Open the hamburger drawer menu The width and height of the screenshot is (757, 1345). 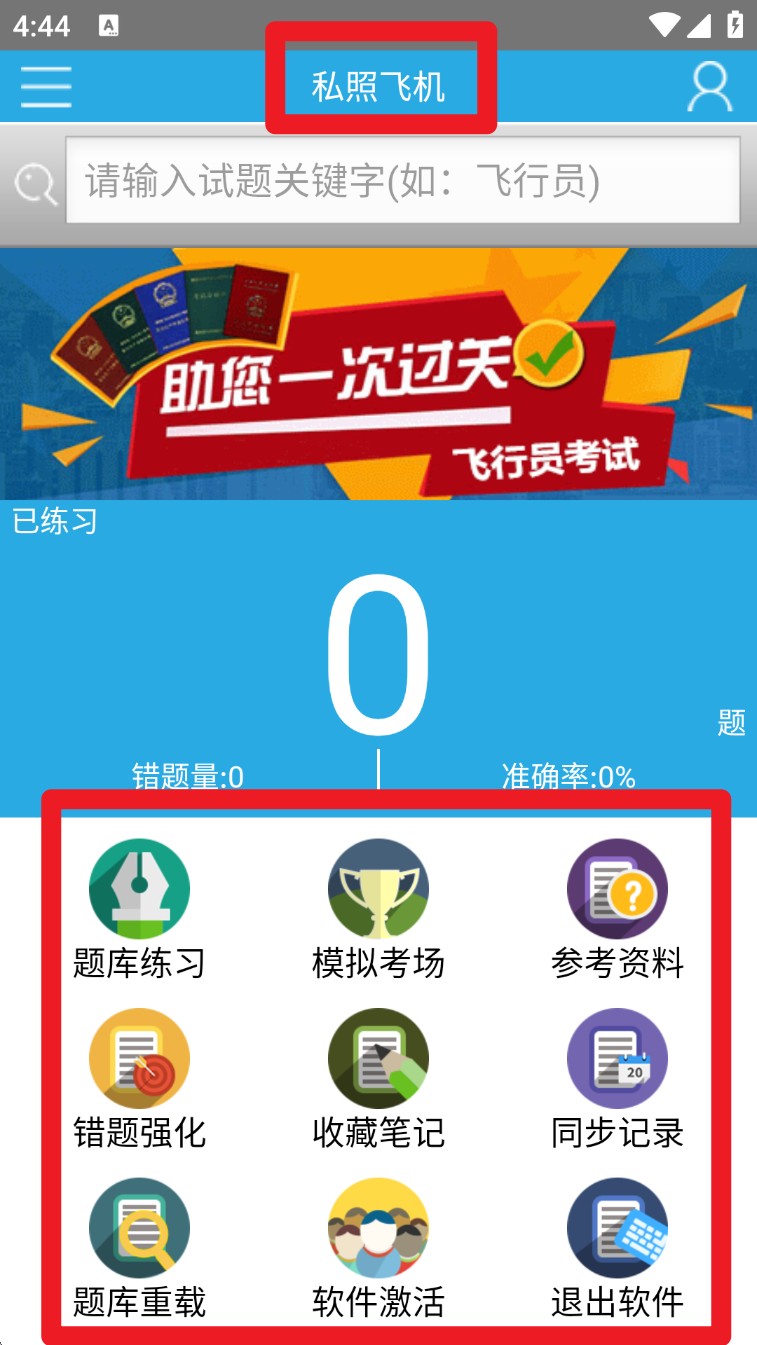(x=45, y=87)
